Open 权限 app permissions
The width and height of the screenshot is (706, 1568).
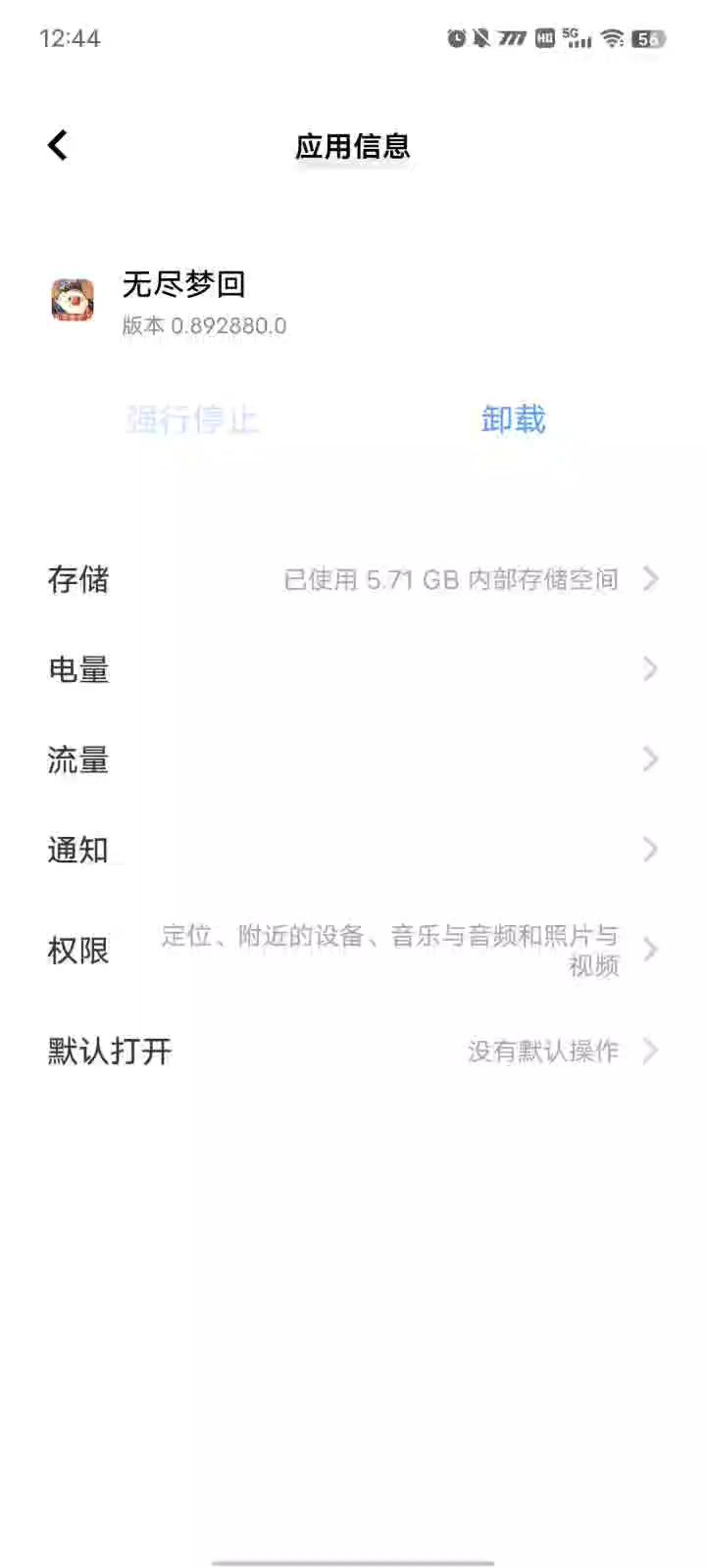pos(353,950)
